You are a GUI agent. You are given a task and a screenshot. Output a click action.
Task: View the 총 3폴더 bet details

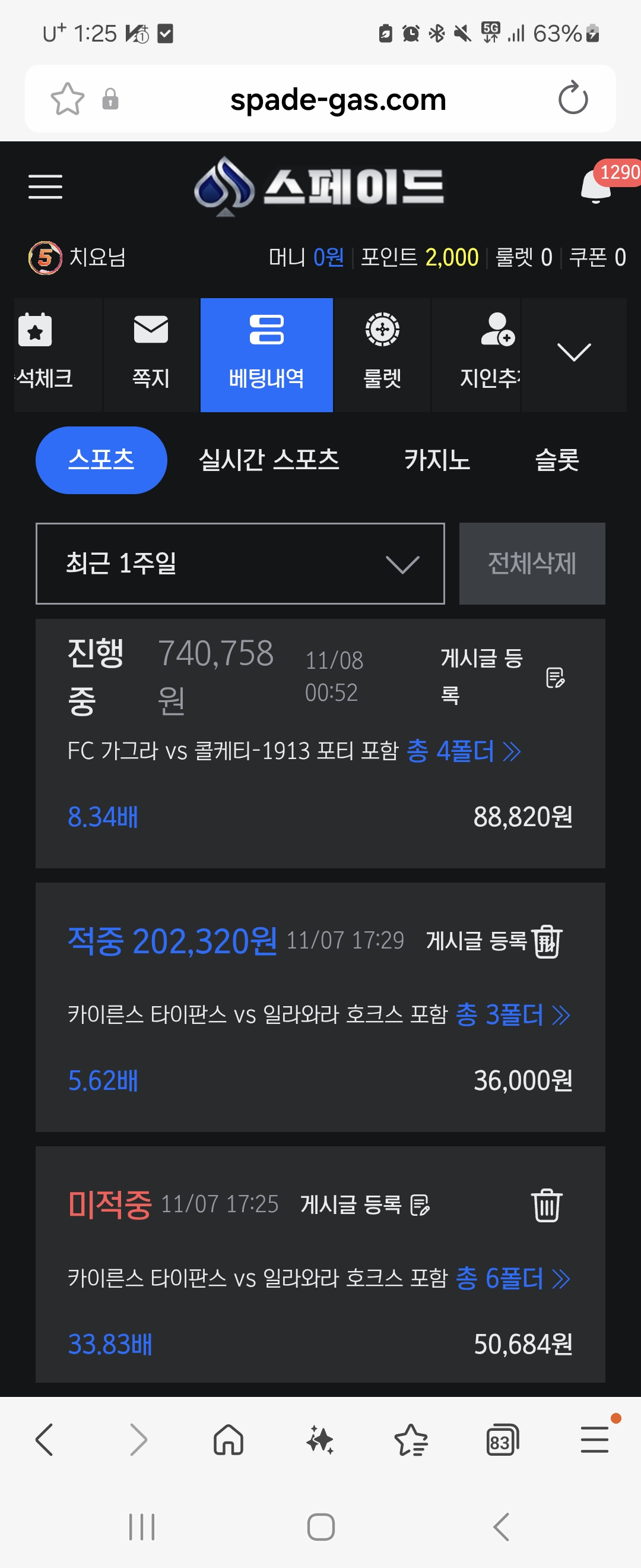512,1014
